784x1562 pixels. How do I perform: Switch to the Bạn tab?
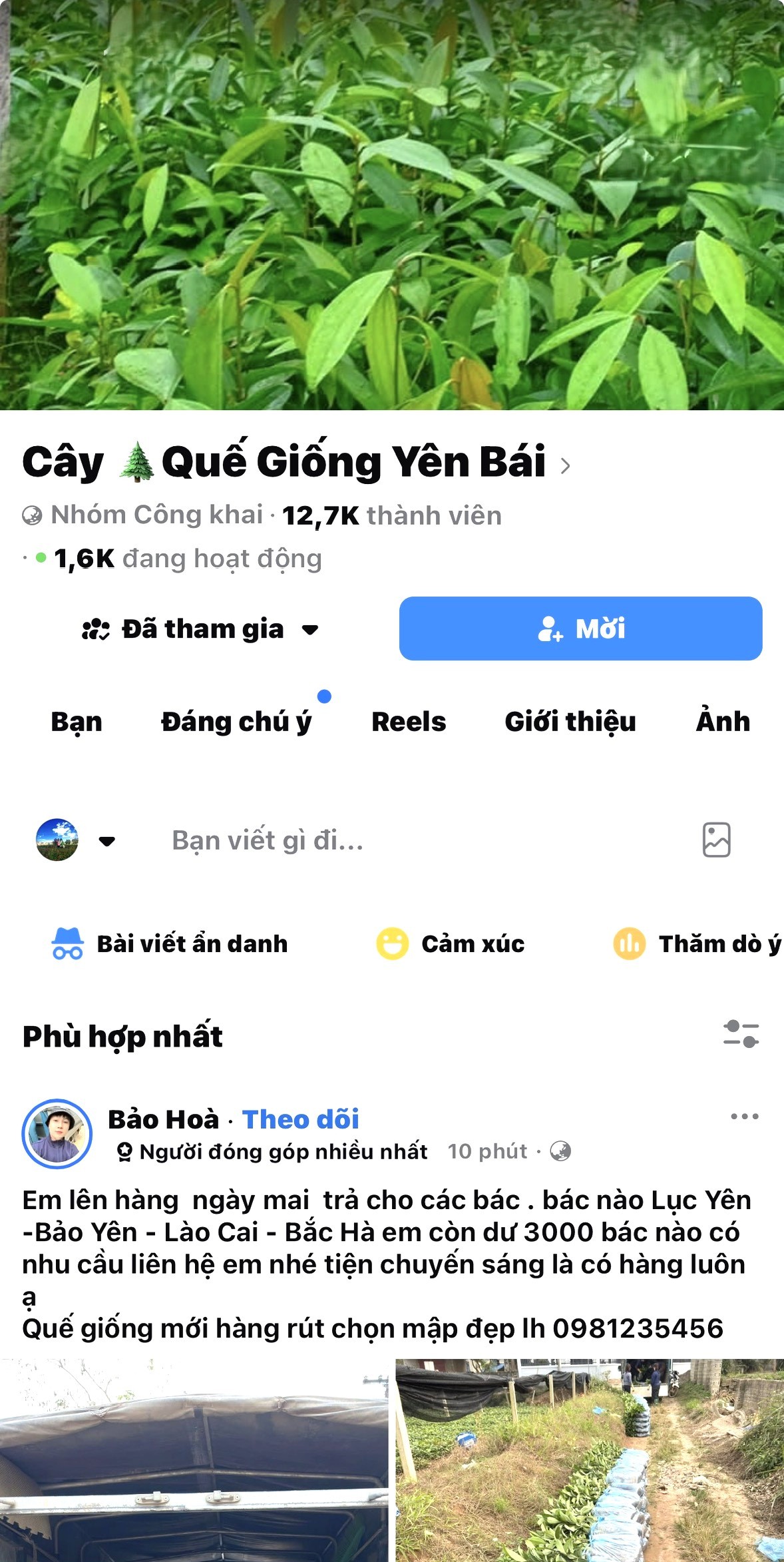77,722
